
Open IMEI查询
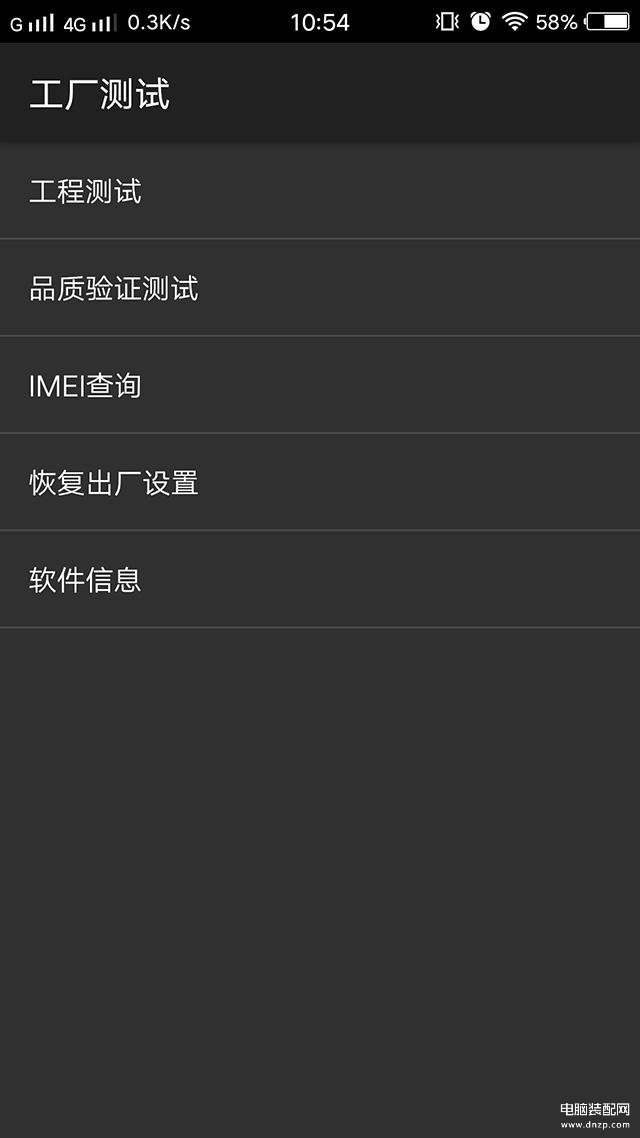pos(320,385)
